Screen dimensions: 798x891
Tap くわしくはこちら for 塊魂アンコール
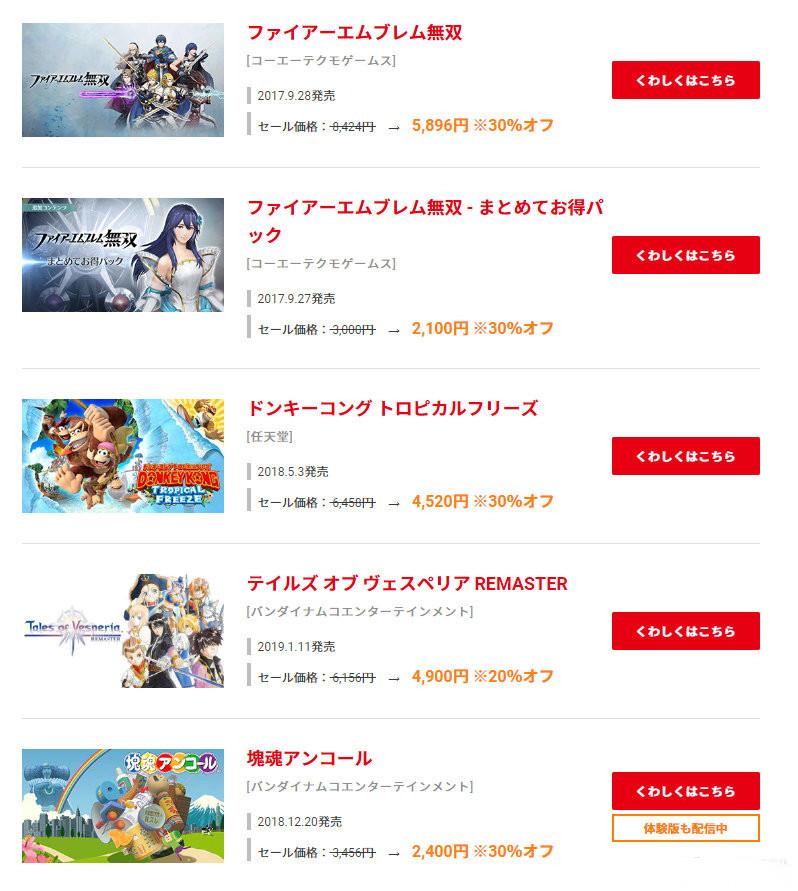(685, 791)
